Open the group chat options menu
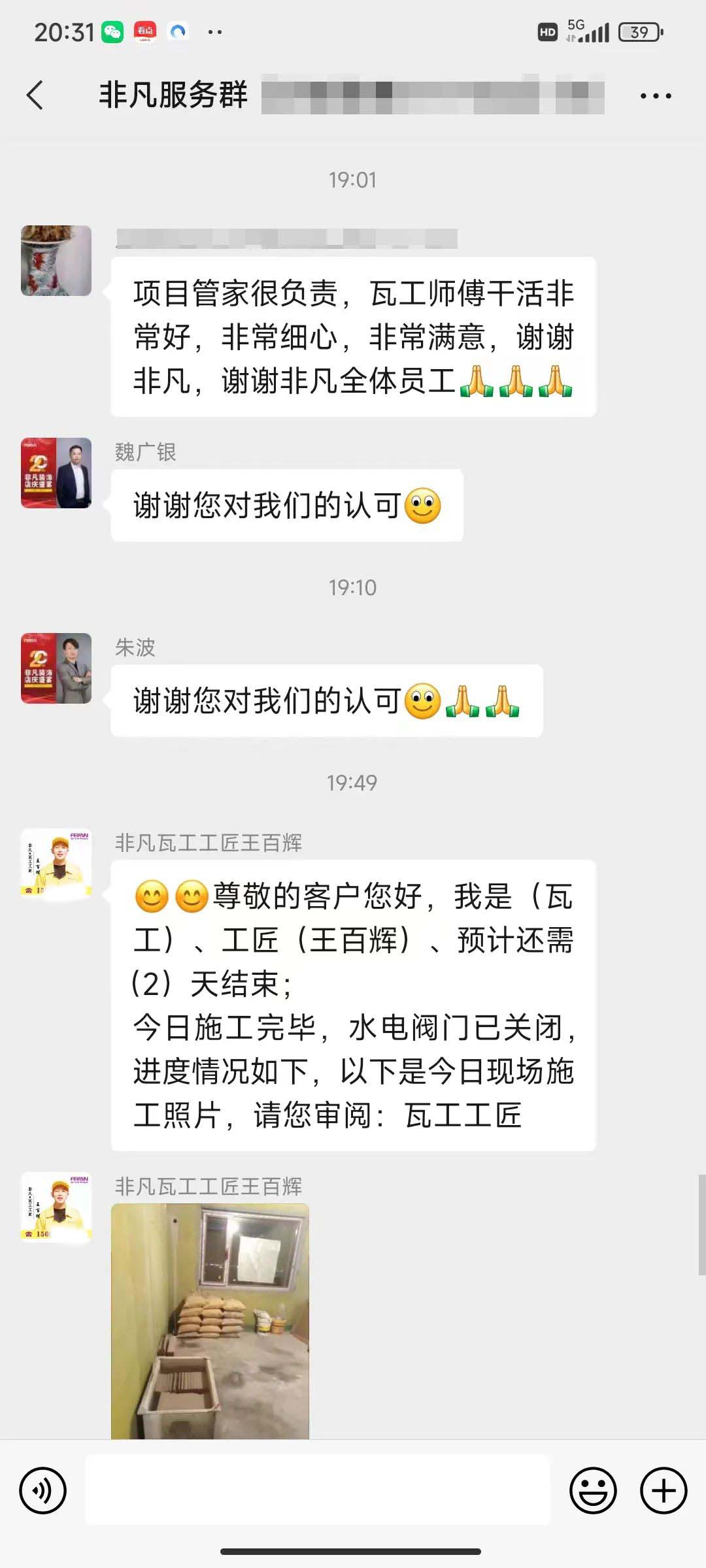Viewport: 706px width, 1568px height. [655, 96]
